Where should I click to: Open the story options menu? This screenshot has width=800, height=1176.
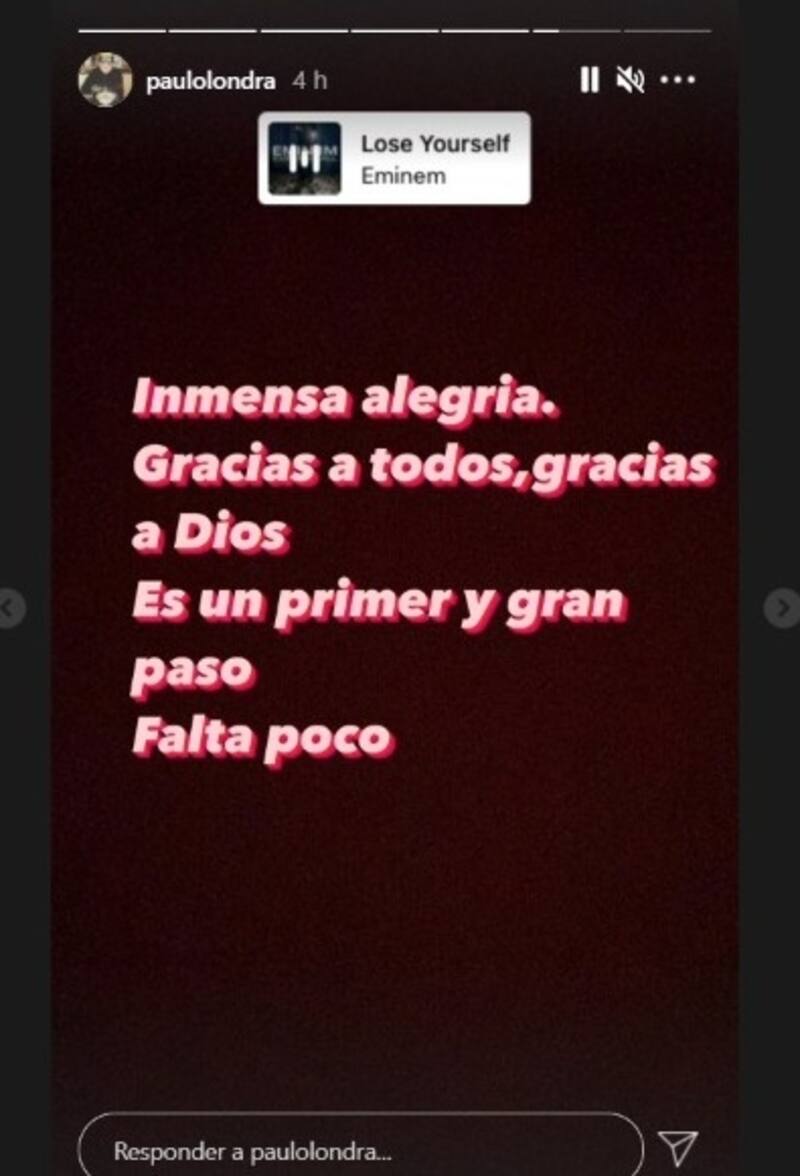(x=677, y=80)
